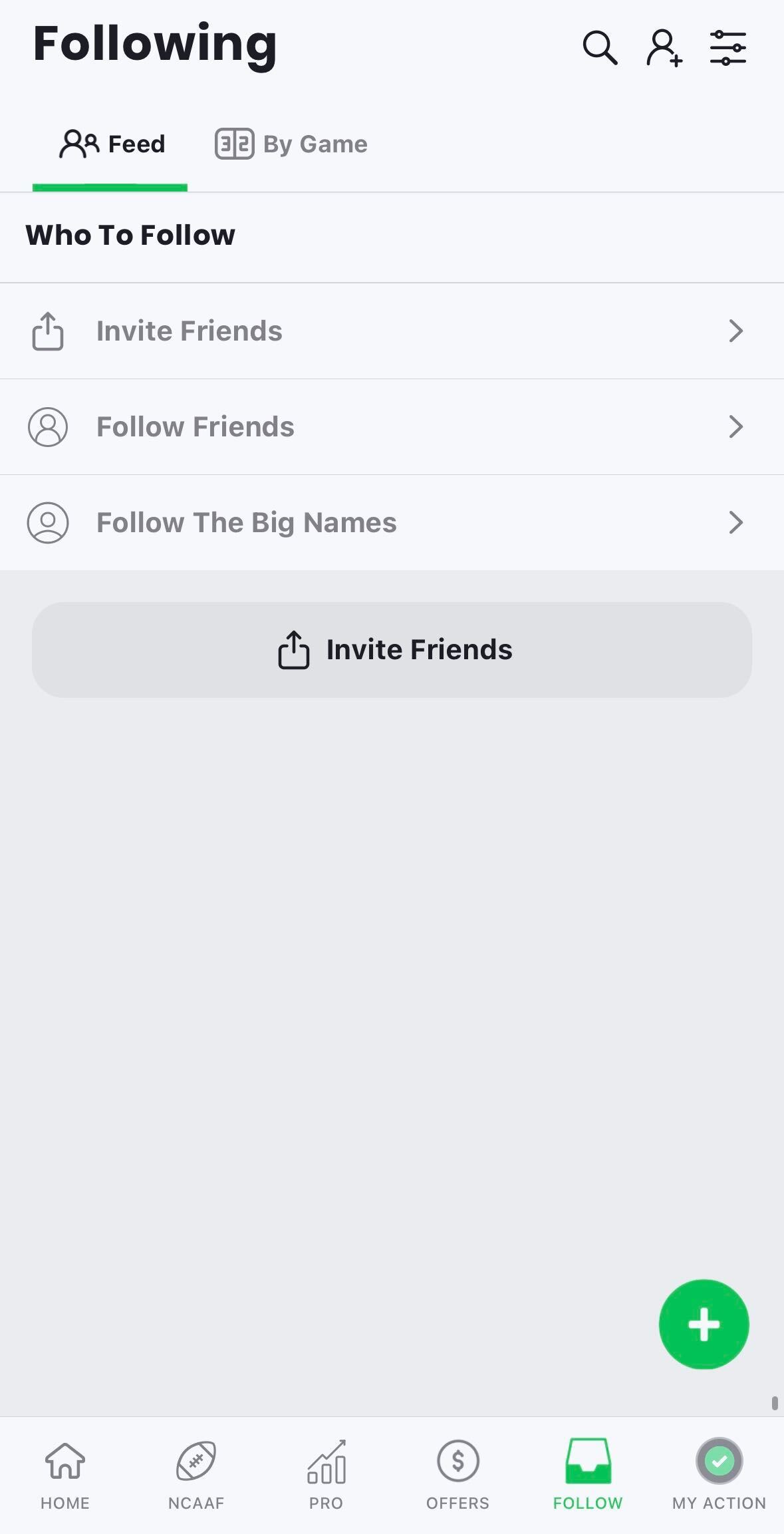Viewport: 784px width, 1534px height.
Task: Tap the Invite Friends button
Action: (x=392, y=649)
